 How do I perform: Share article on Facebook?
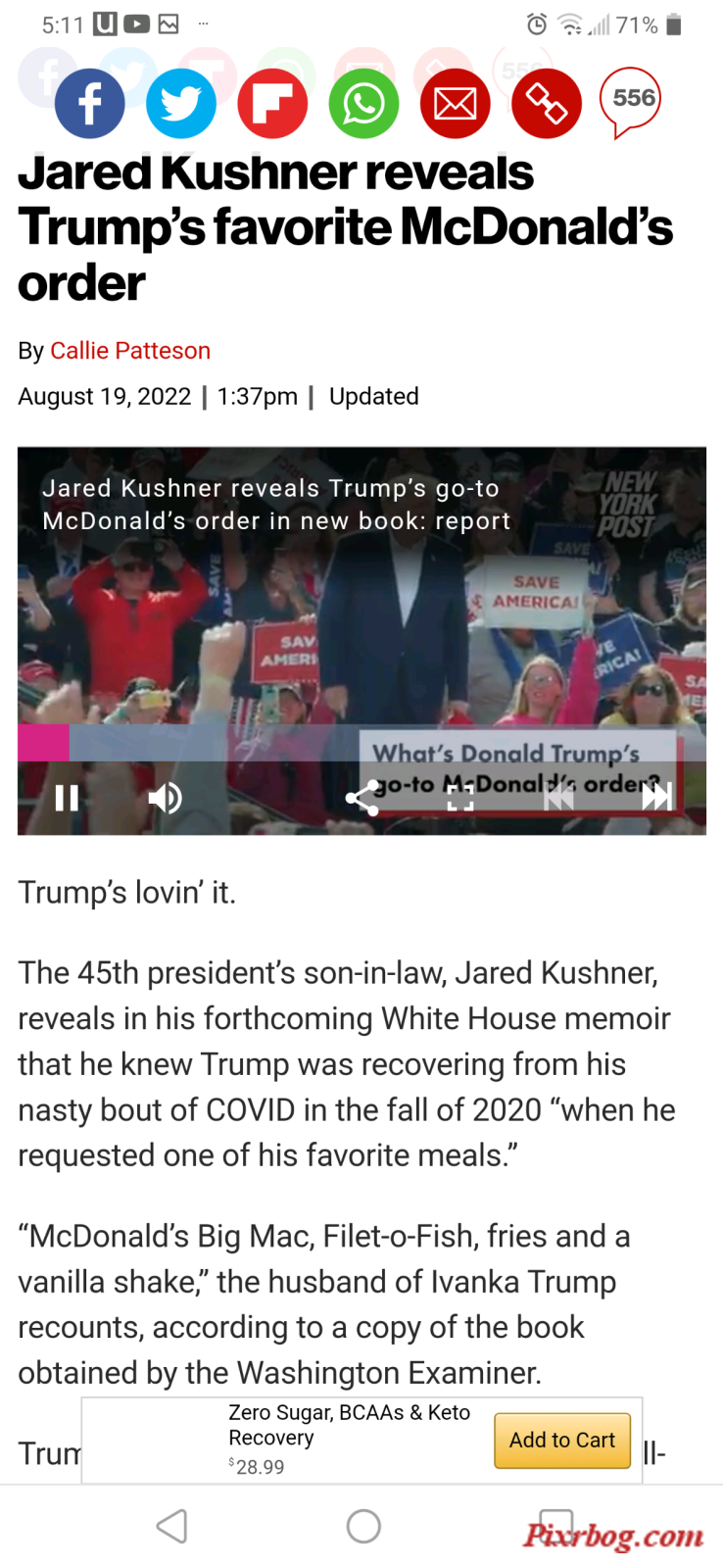(89, 104)
